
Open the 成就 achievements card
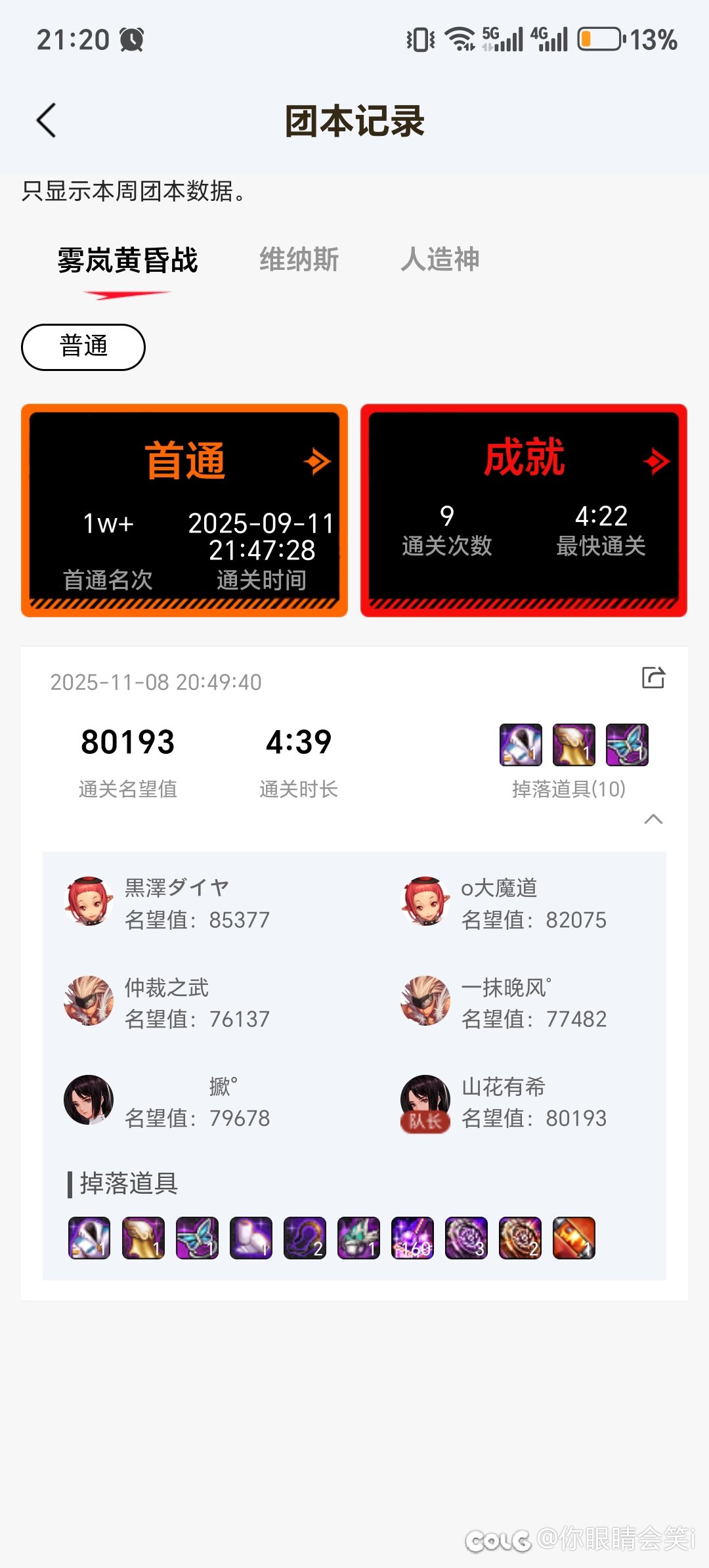point(523,510)
